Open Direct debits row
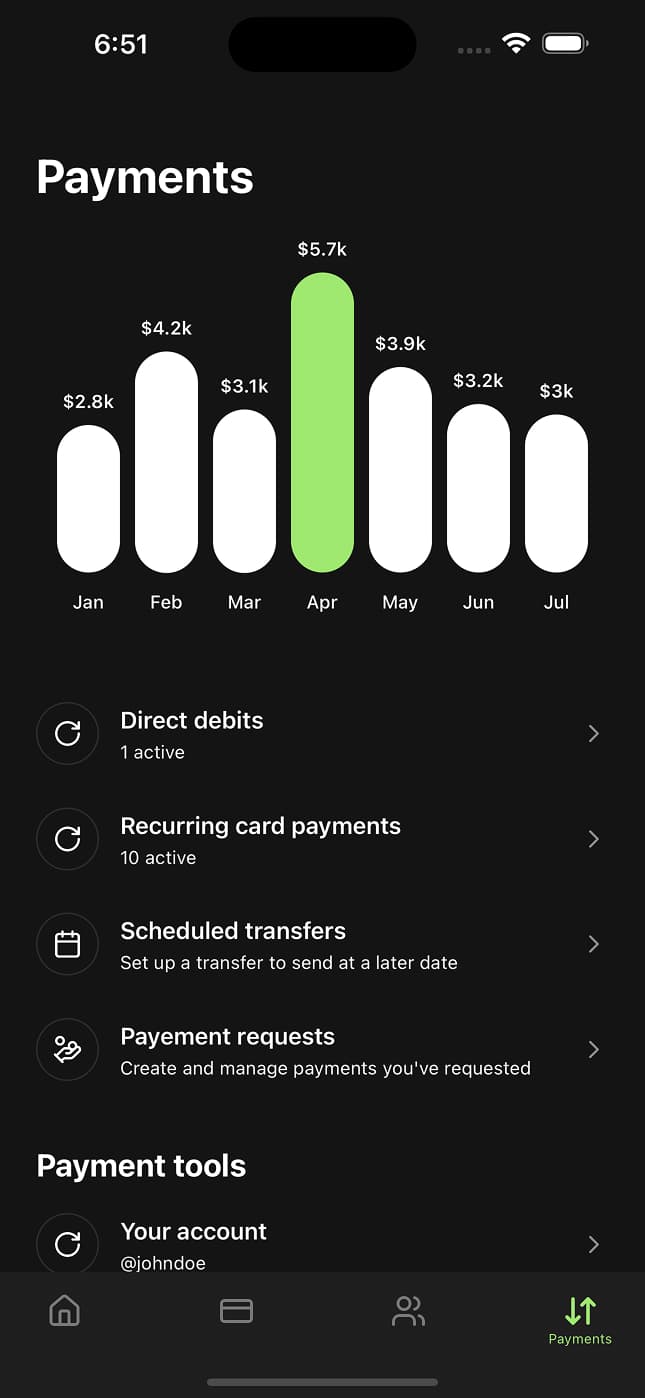 pos(320,734)
